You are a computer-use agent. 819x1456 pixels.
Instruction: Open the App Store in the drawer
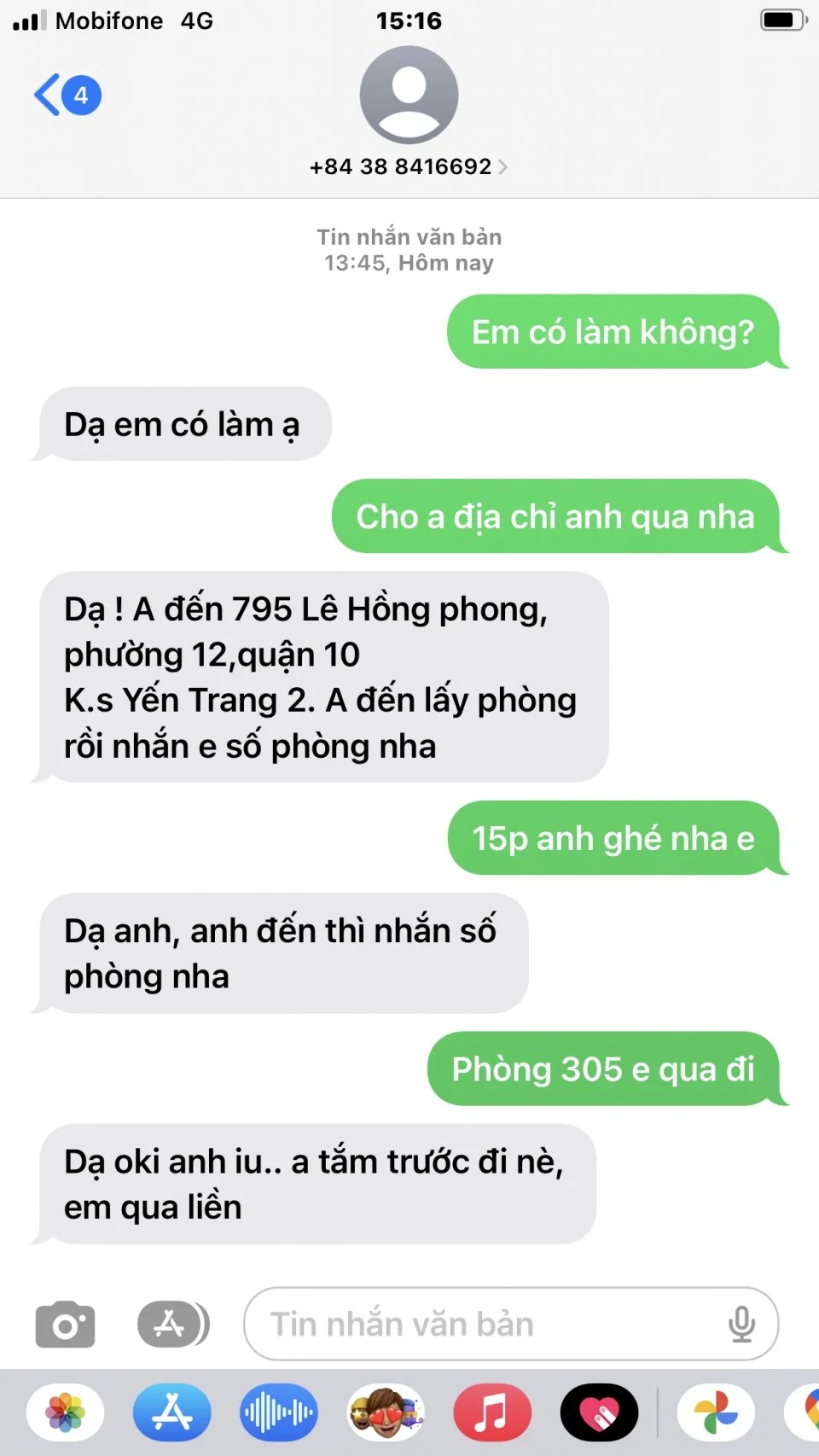click(171, 1412)
